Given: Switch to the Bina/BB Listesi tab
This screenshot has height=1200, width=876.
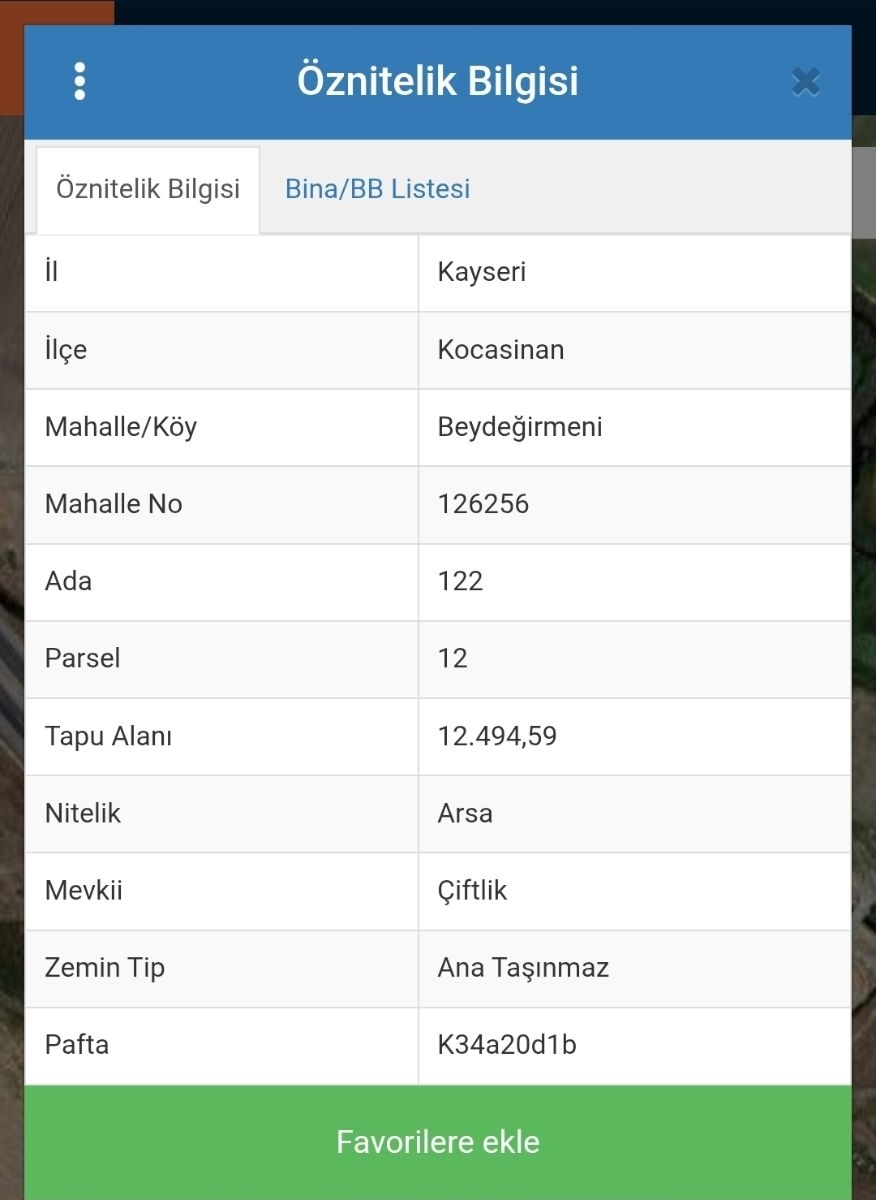Looking at the screenshot, I should 377,189.
